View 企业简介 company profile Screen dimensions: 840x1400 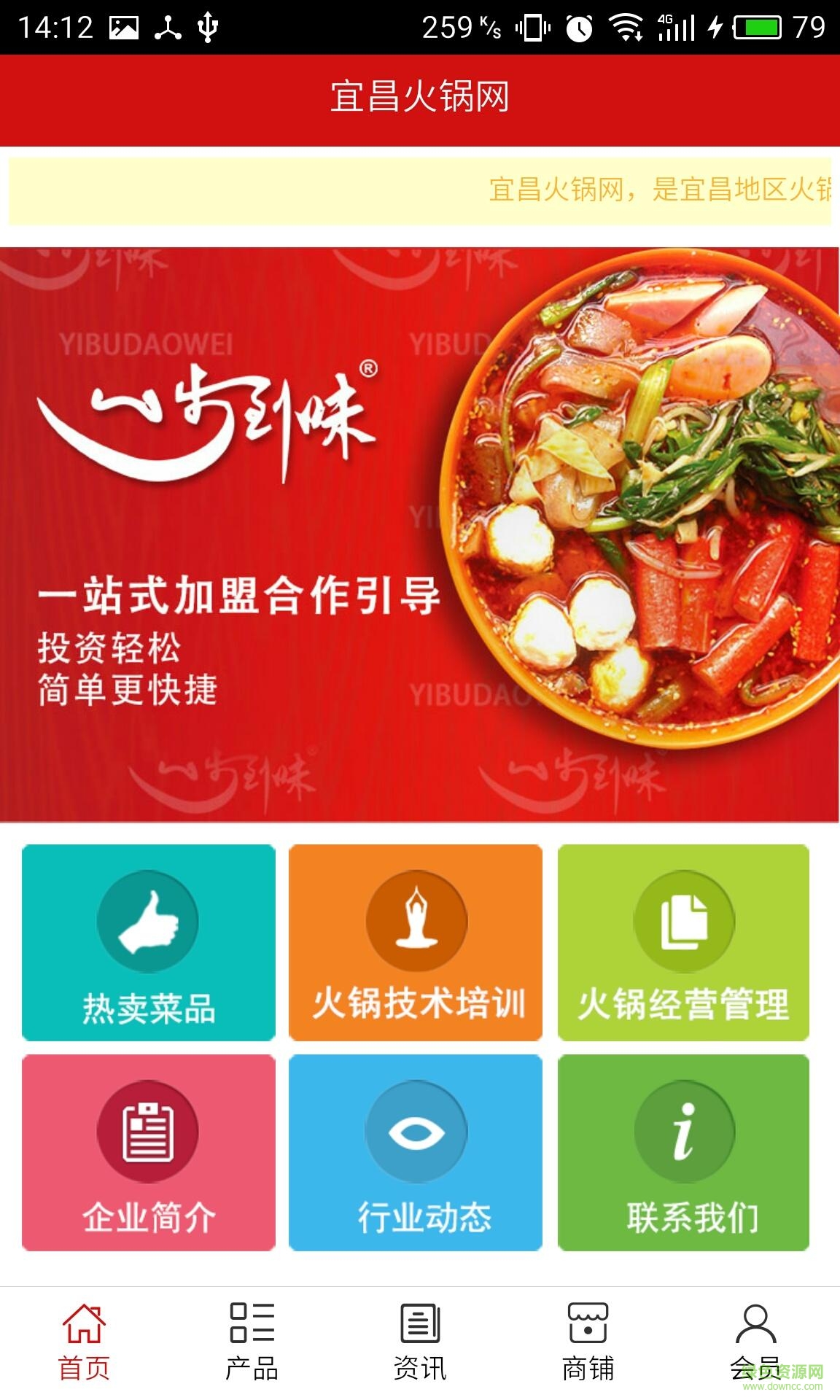click(149, 1152)
